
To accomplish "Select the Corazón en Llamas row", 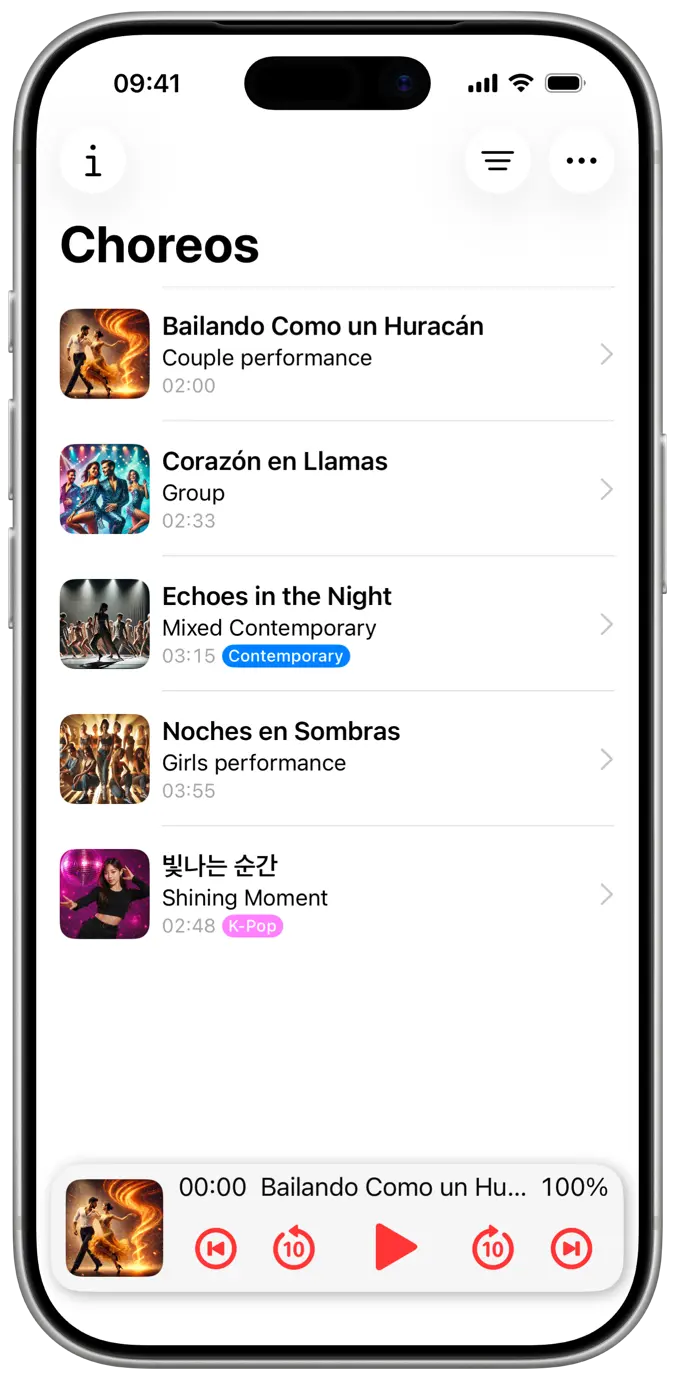I will tap(337, 489).
